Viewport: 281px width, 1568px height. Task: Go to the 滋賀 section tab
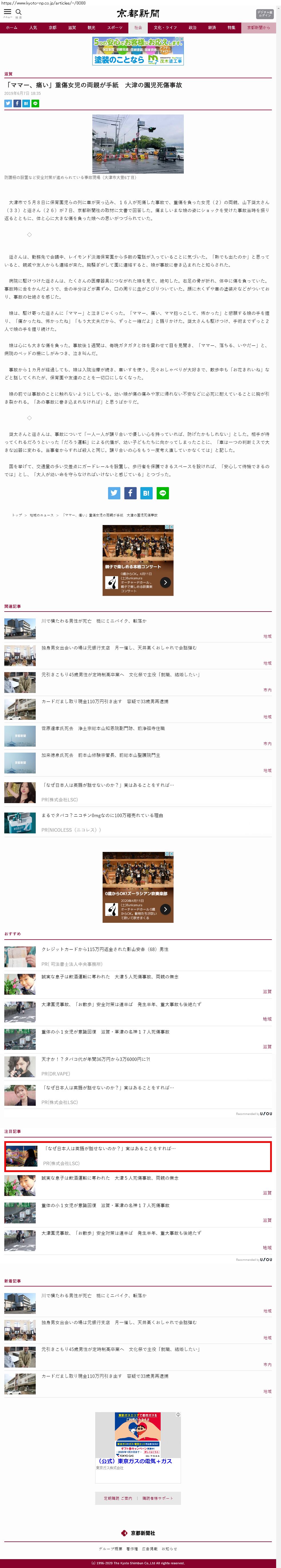(x=72, y=27)
